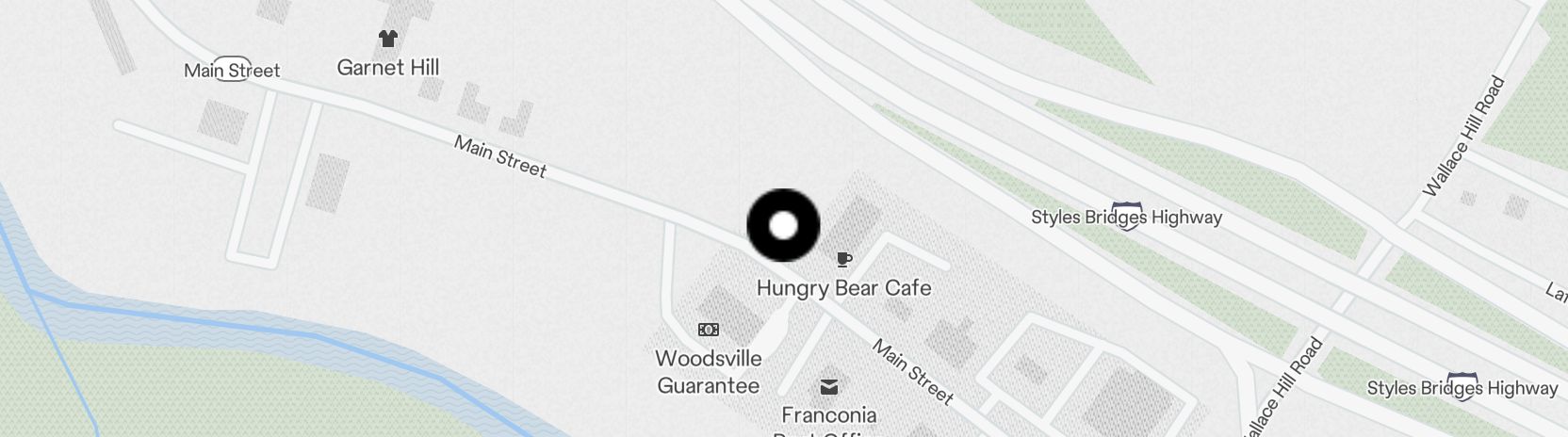
Task: Open the Garnet Hill shop marker
Action: click(388, 39)
